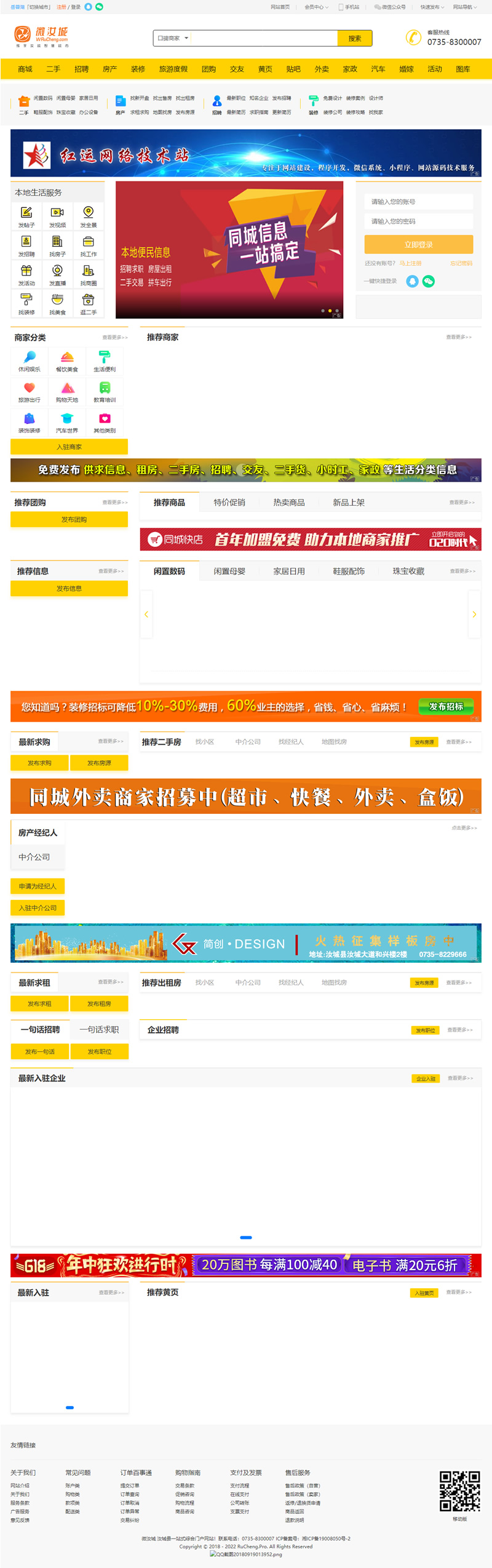
Task: Tap the green 发布招标 button
Action: click(x=446, y=706)
